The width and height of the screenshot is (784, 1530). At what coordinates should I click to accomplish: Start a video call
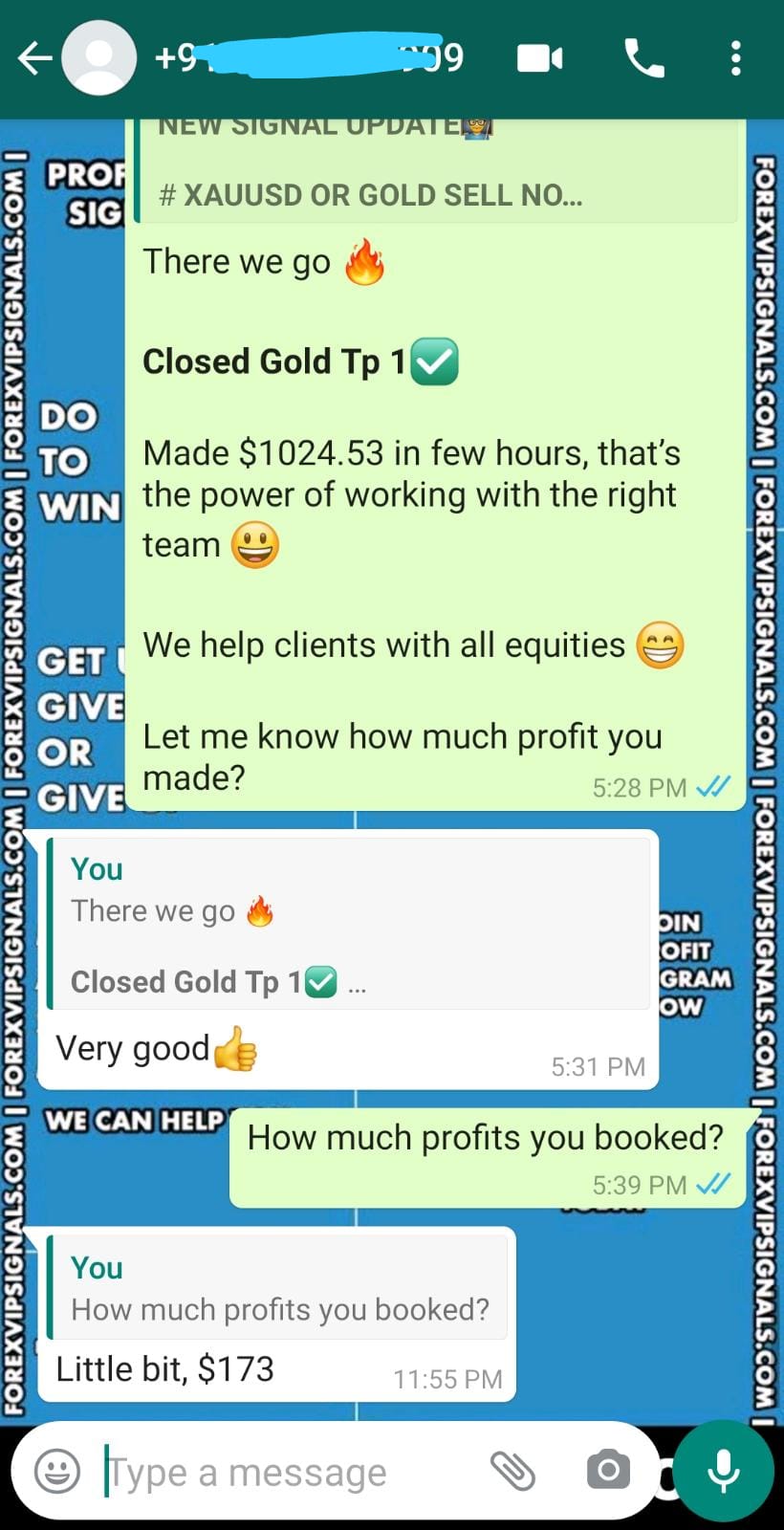pyautogui.click(x=540, y=59)
